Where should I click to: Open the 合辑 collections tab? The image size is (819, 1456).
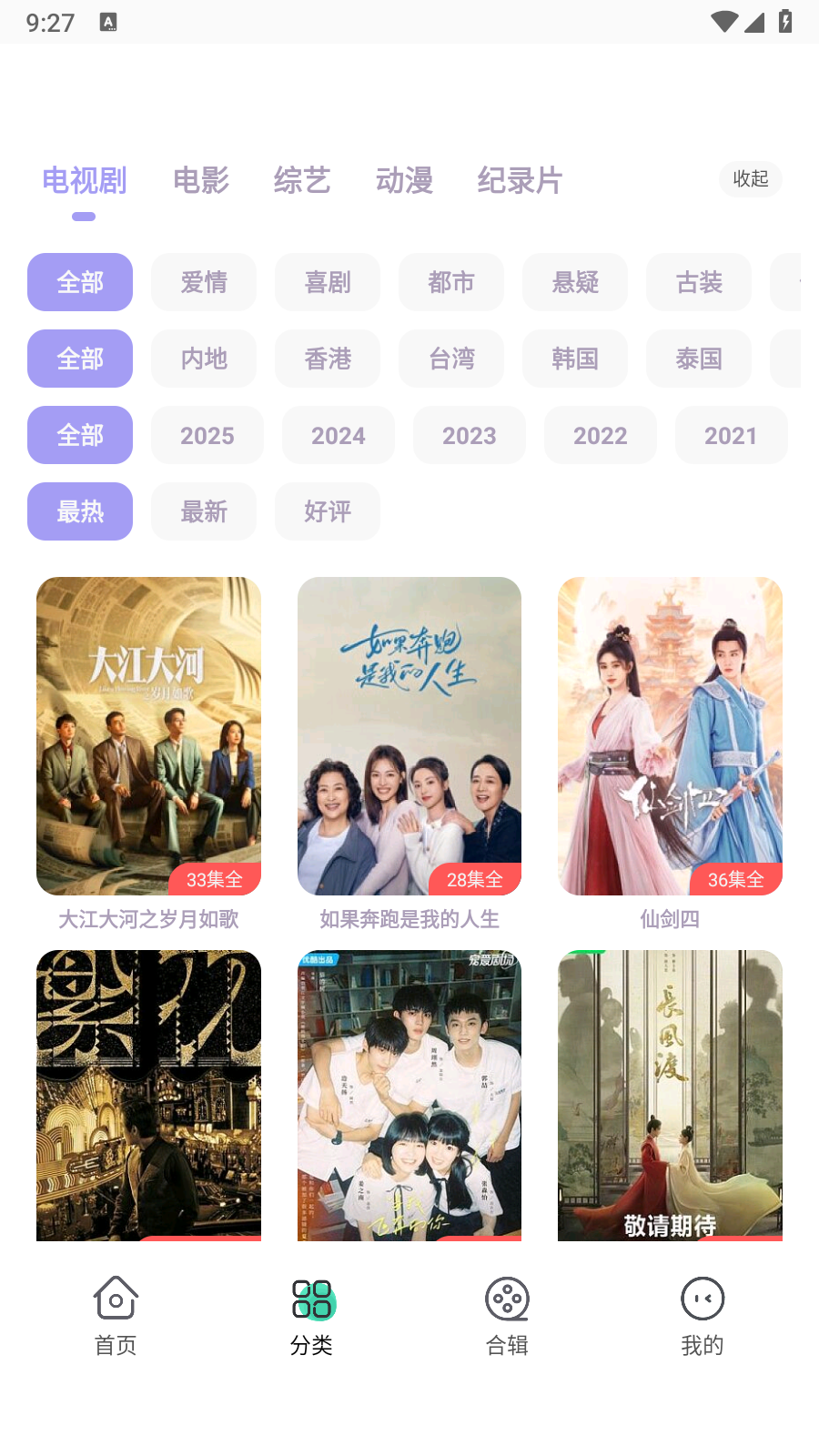507,1316
